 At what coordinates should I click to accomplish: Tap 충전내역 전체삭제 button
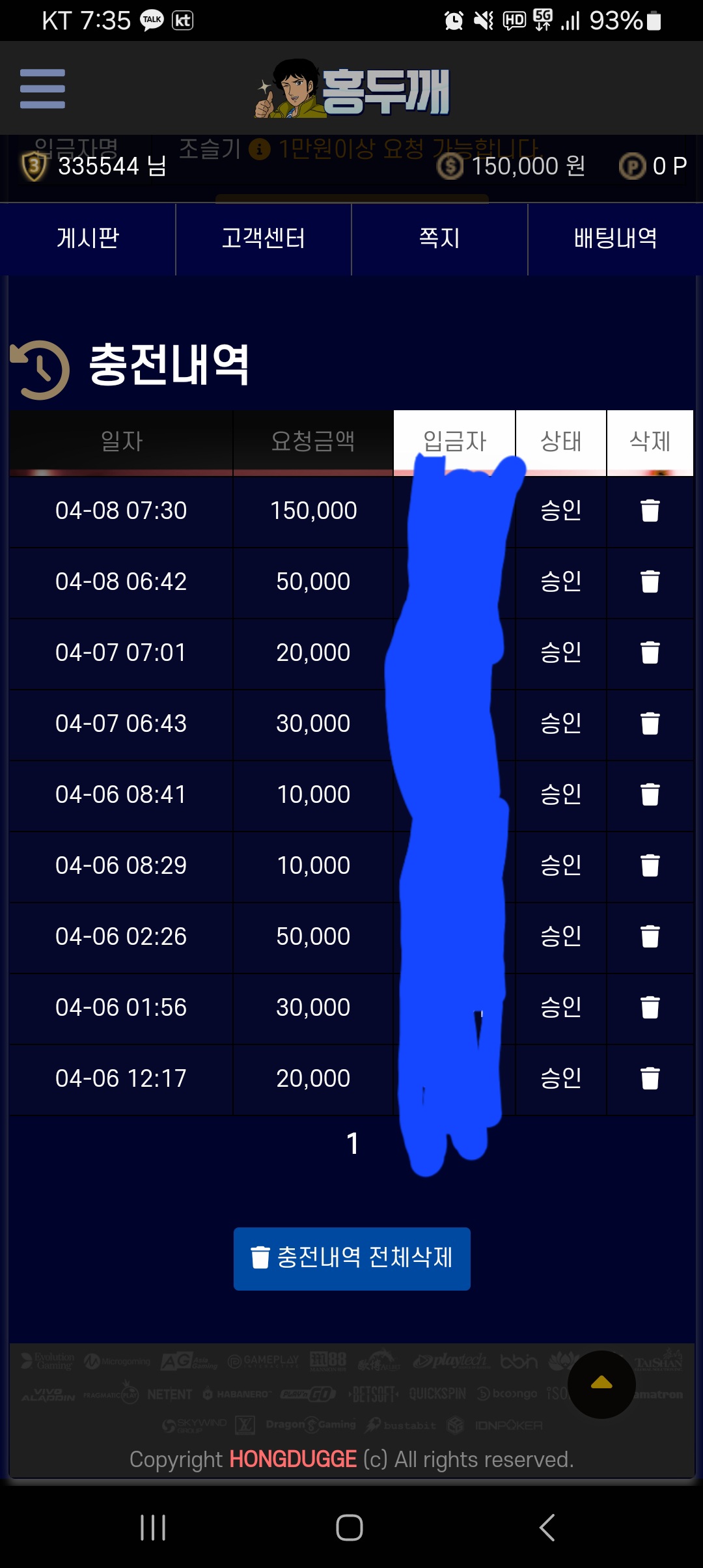351,1258
